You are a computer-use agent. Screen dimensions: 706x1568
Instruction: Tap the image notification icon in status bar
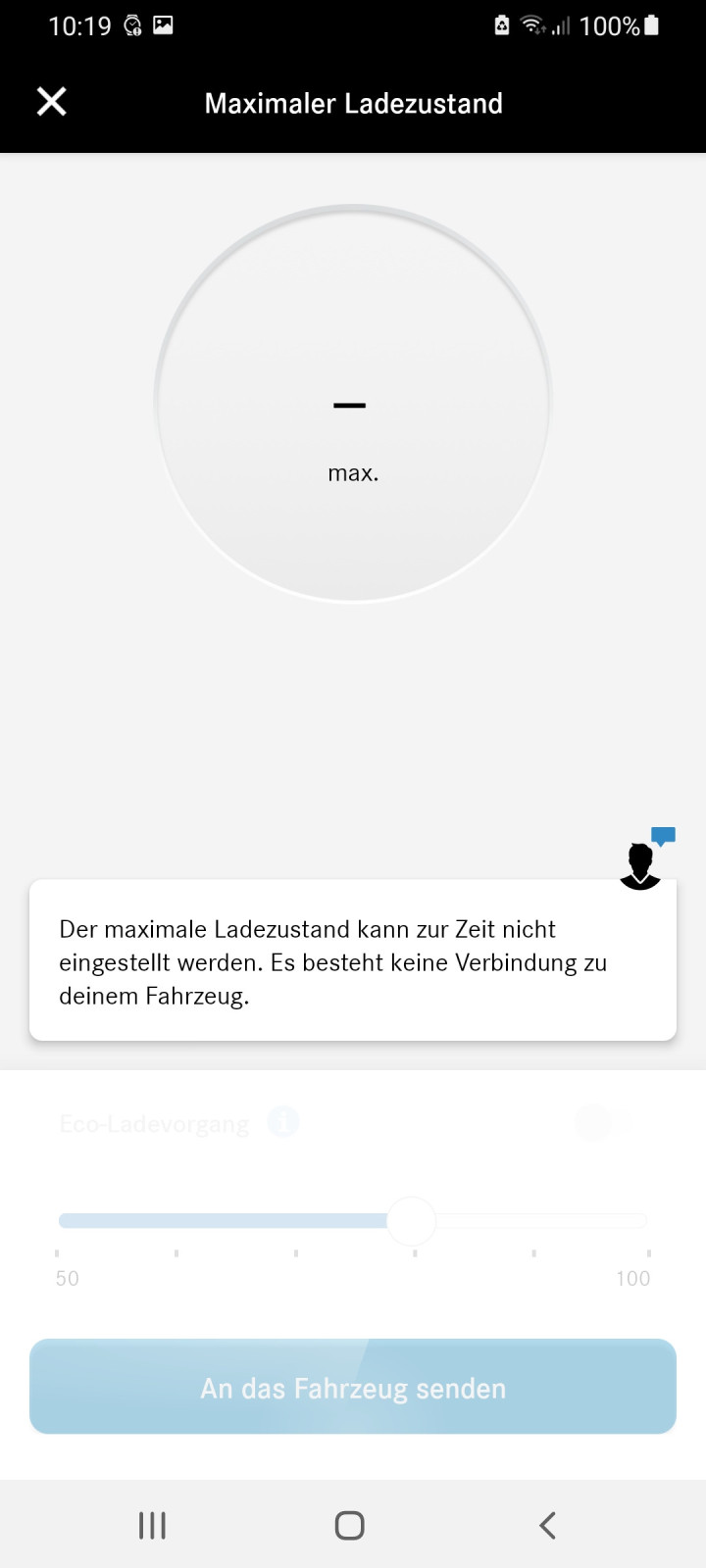pos(163,24)
